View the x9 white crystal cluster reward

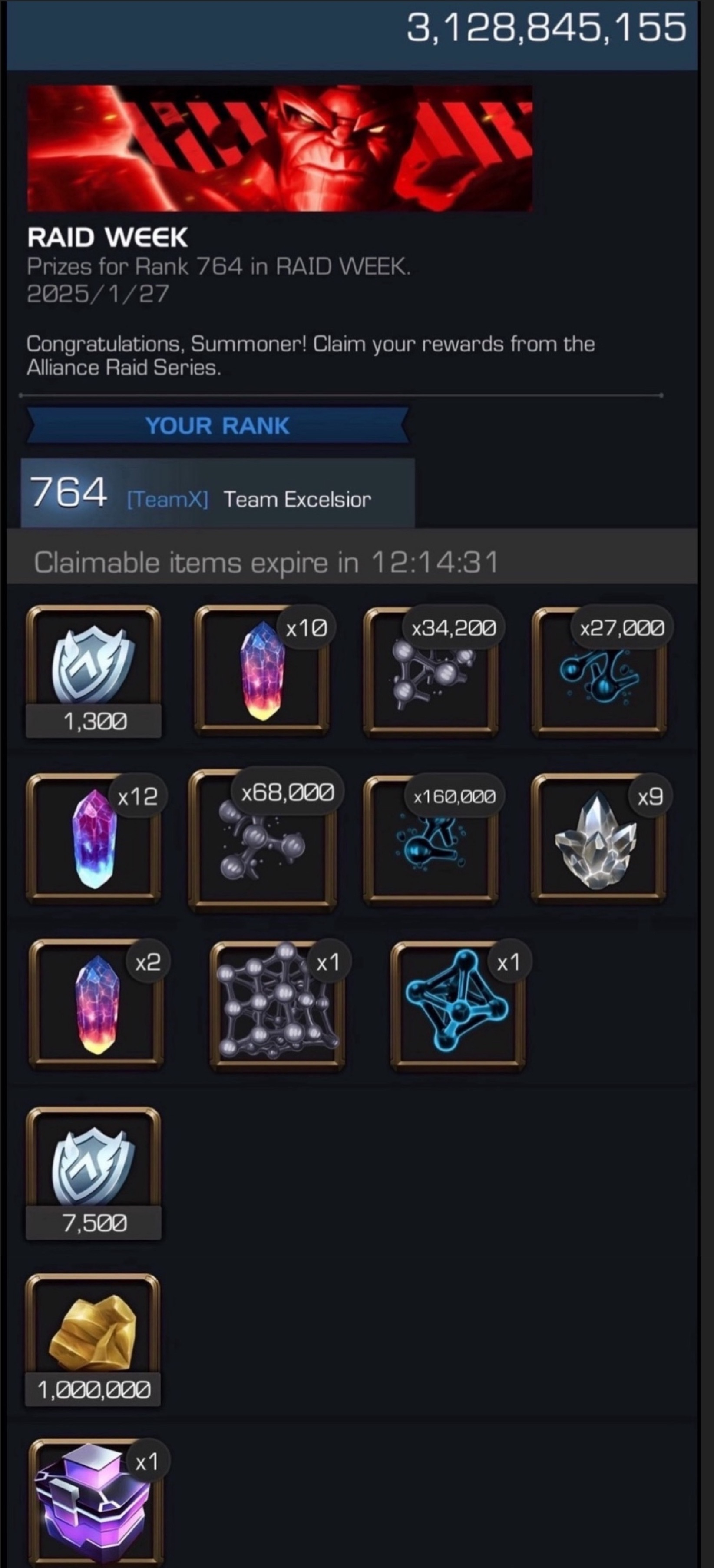pyautogui.click(x=598, y=839)
